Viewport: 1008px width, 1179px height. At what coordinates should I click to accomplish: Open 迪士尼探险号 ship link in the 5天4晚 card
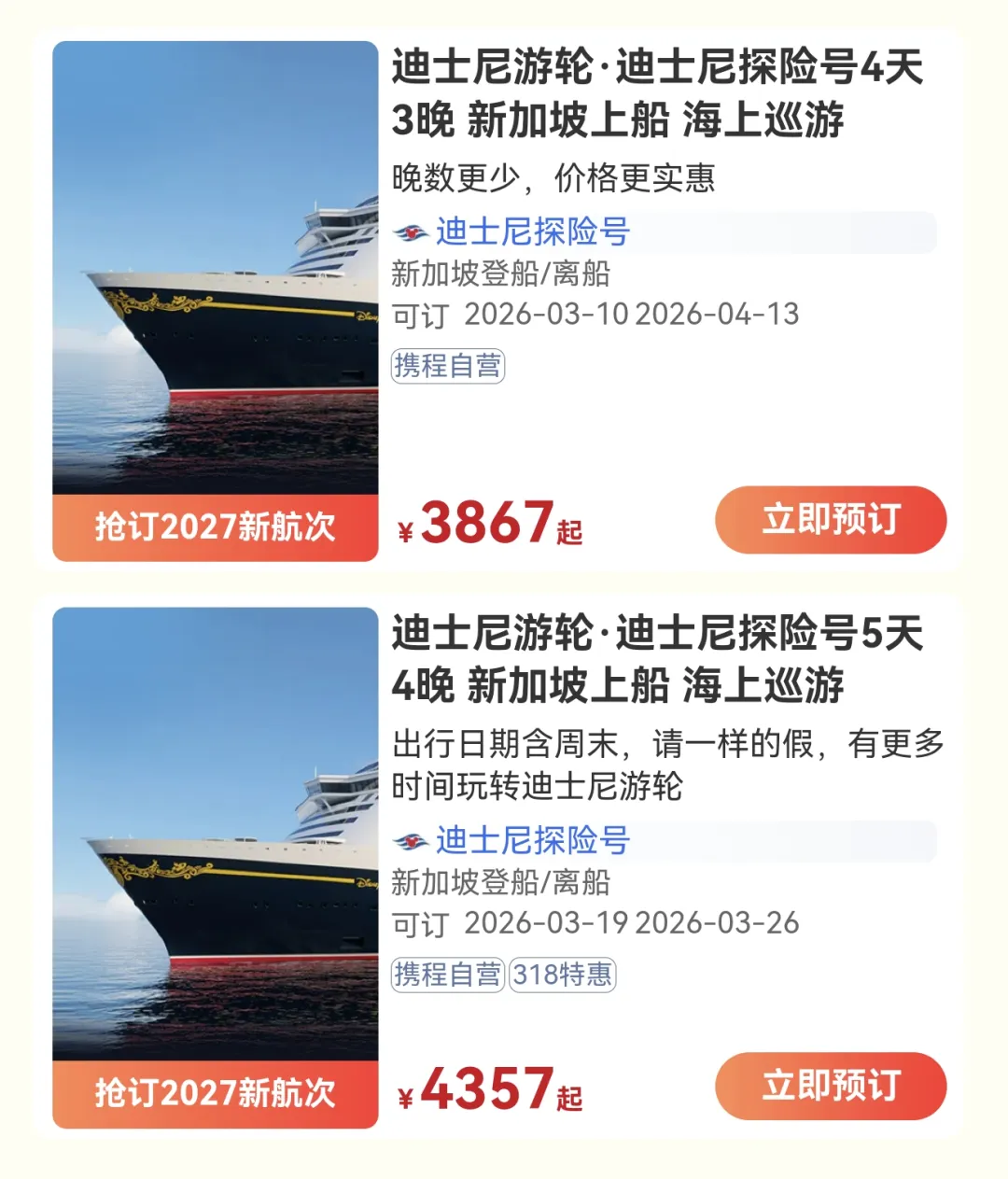532,840
